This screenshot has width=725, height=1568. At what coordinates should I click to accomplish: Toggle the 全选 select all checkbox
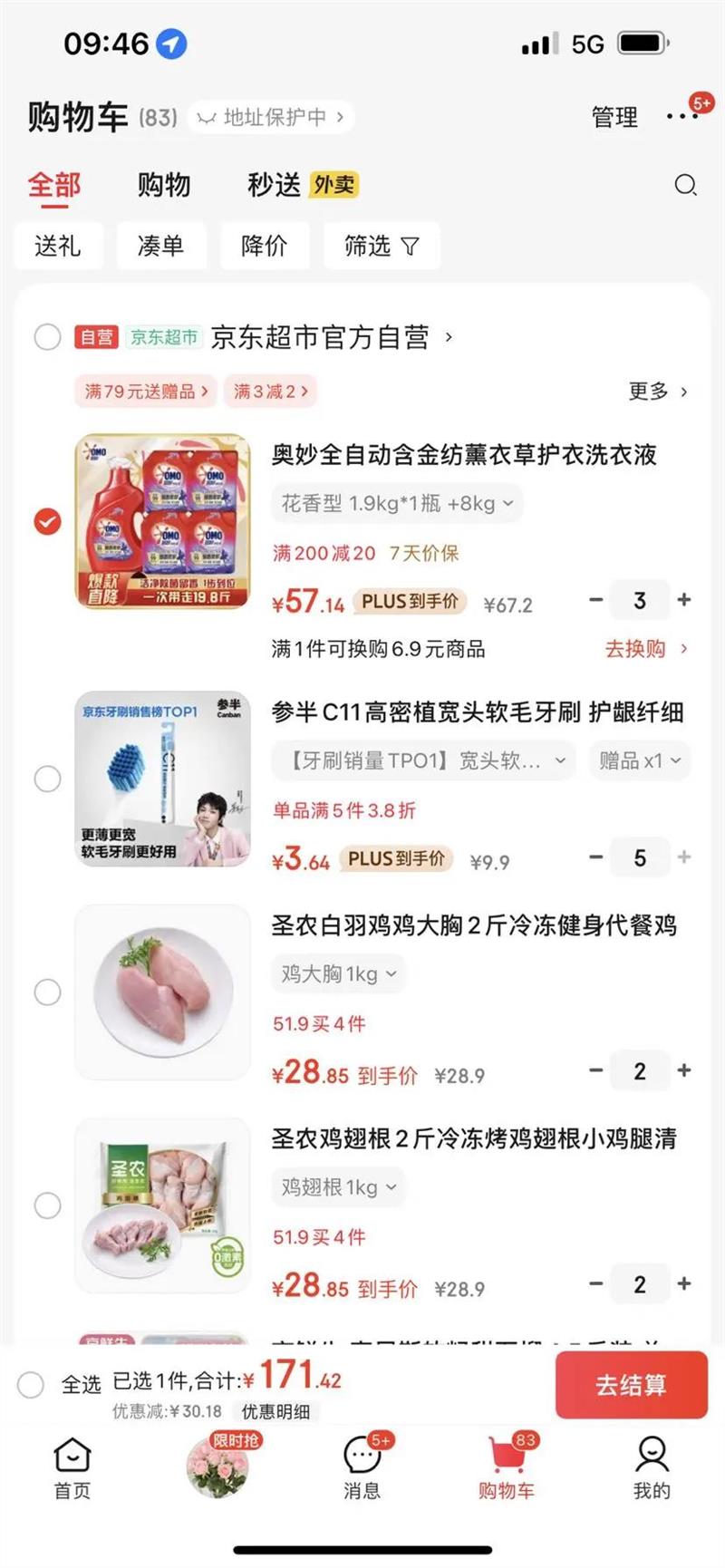31,1384
